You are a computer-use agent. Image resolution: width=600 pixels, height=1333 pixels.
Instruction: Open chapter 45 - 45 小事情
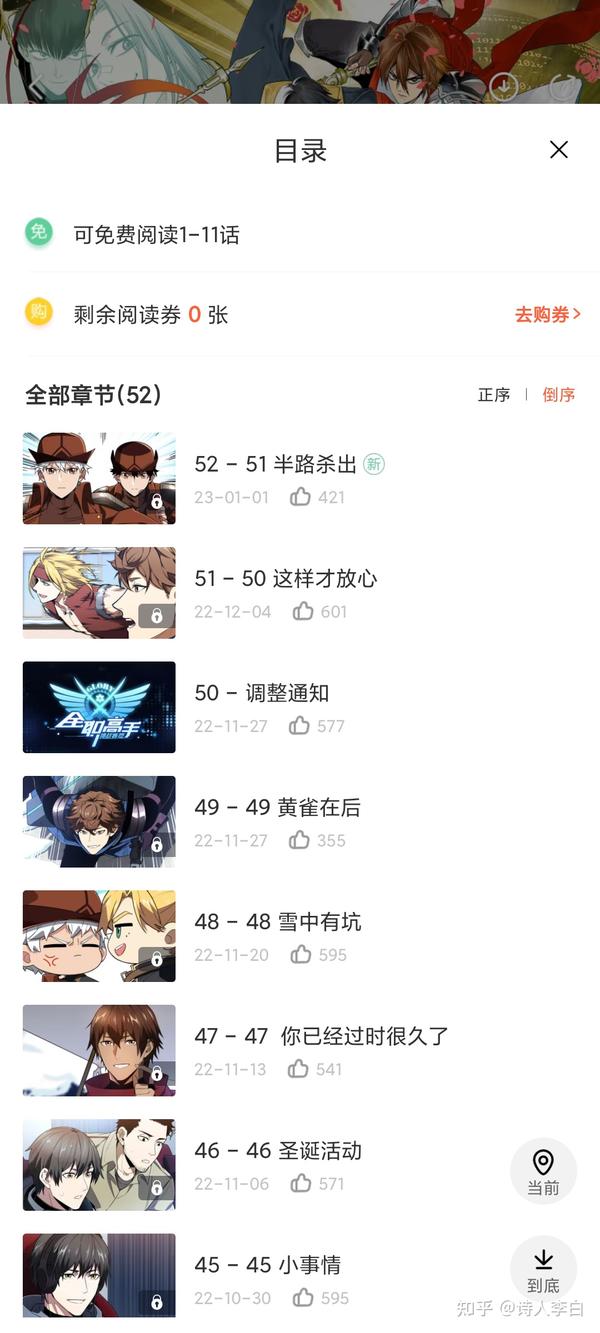[x=267, y=1265]
